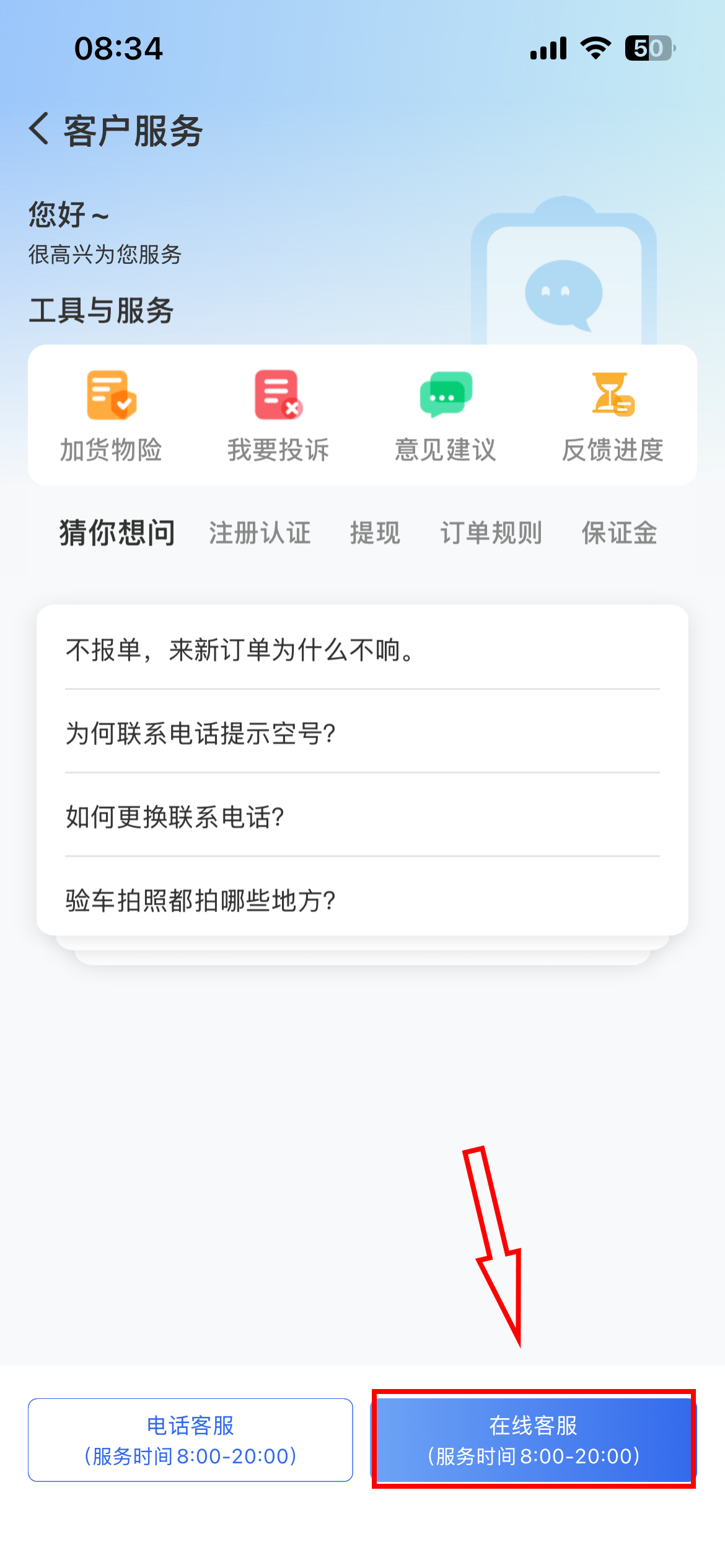Go back from 客户服务 page
This screenshot has height=1568, width=725.
[39, 129]
